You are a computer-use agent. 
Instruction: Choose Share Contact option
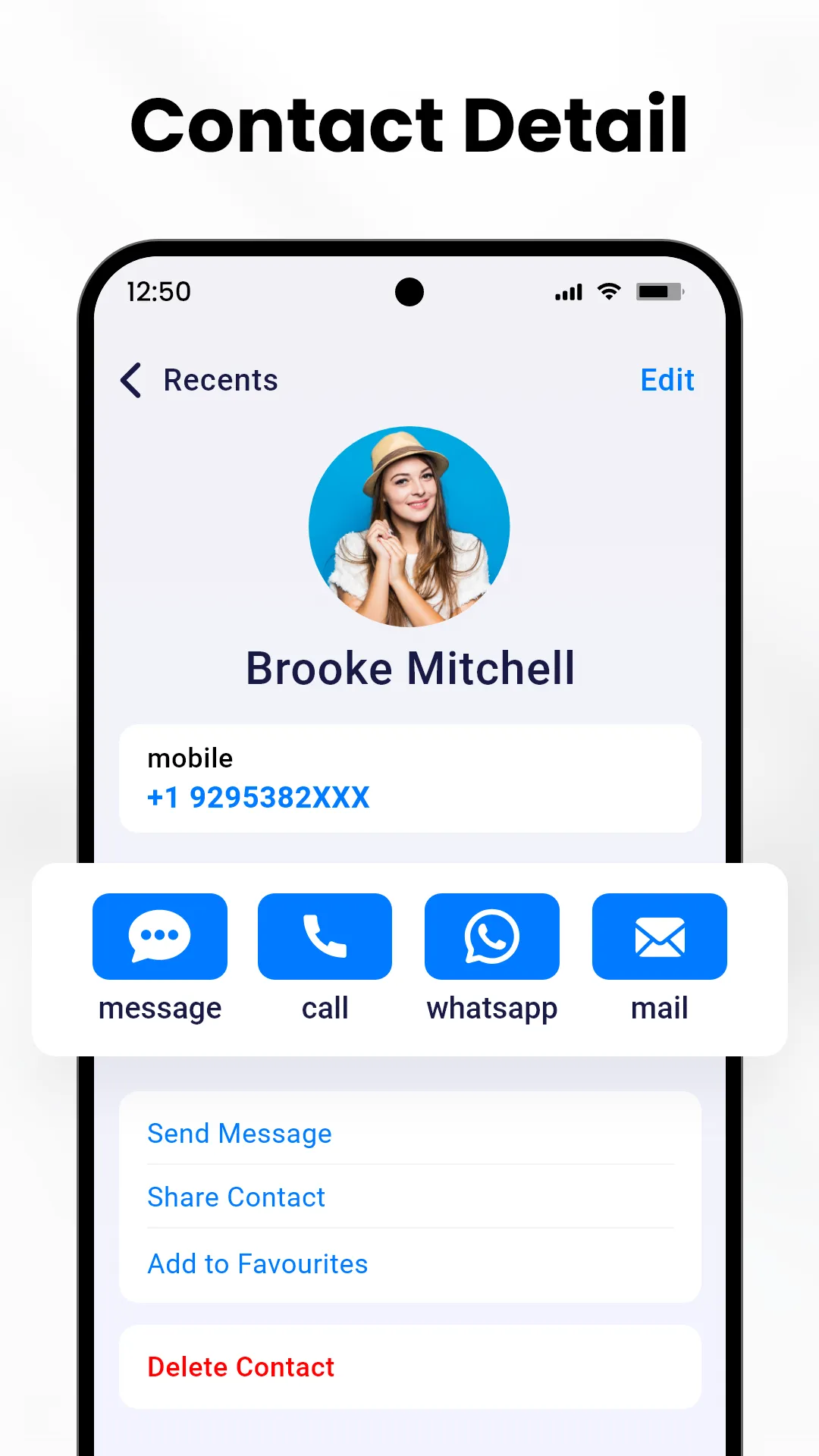236,1197
